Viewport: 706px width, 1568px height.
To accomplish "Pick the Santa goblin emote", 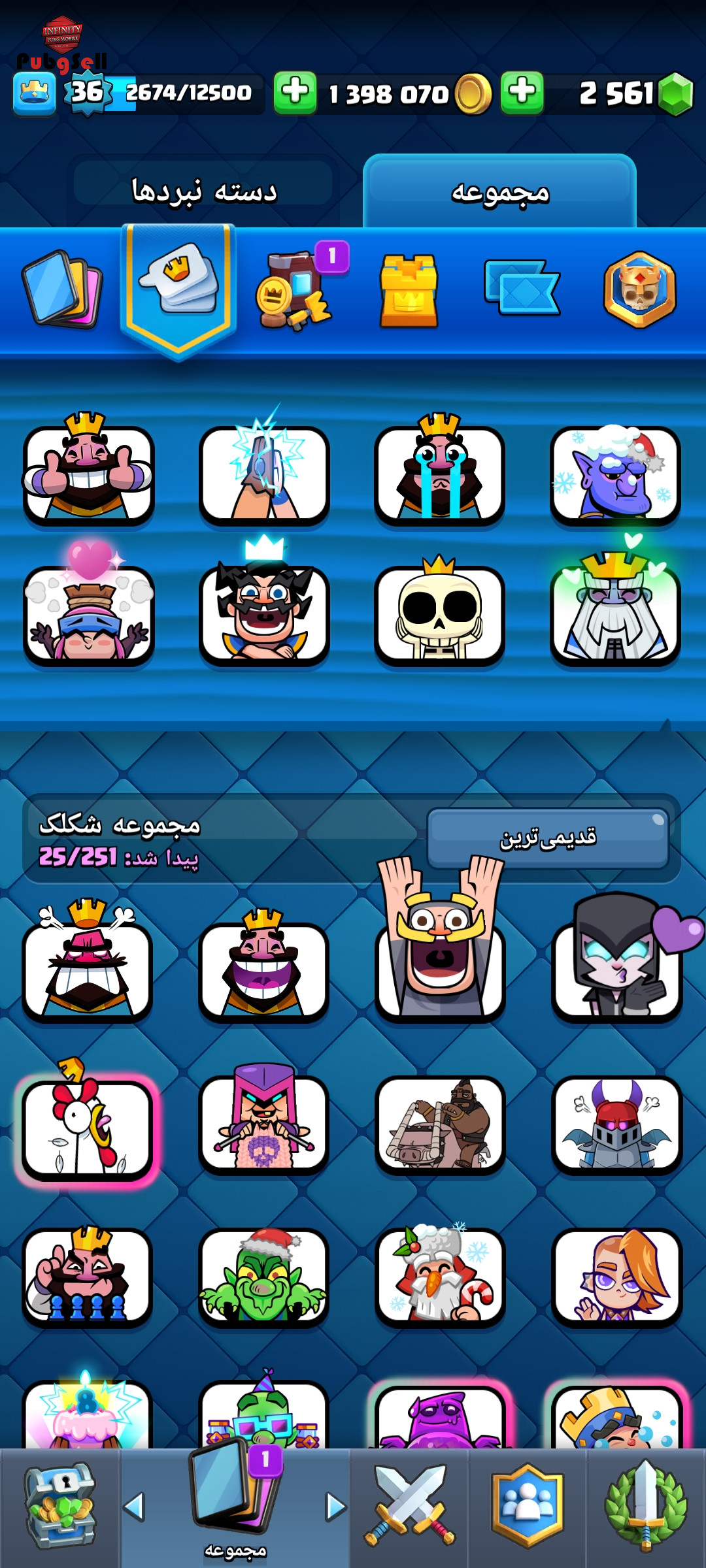I will point(263,1276).
